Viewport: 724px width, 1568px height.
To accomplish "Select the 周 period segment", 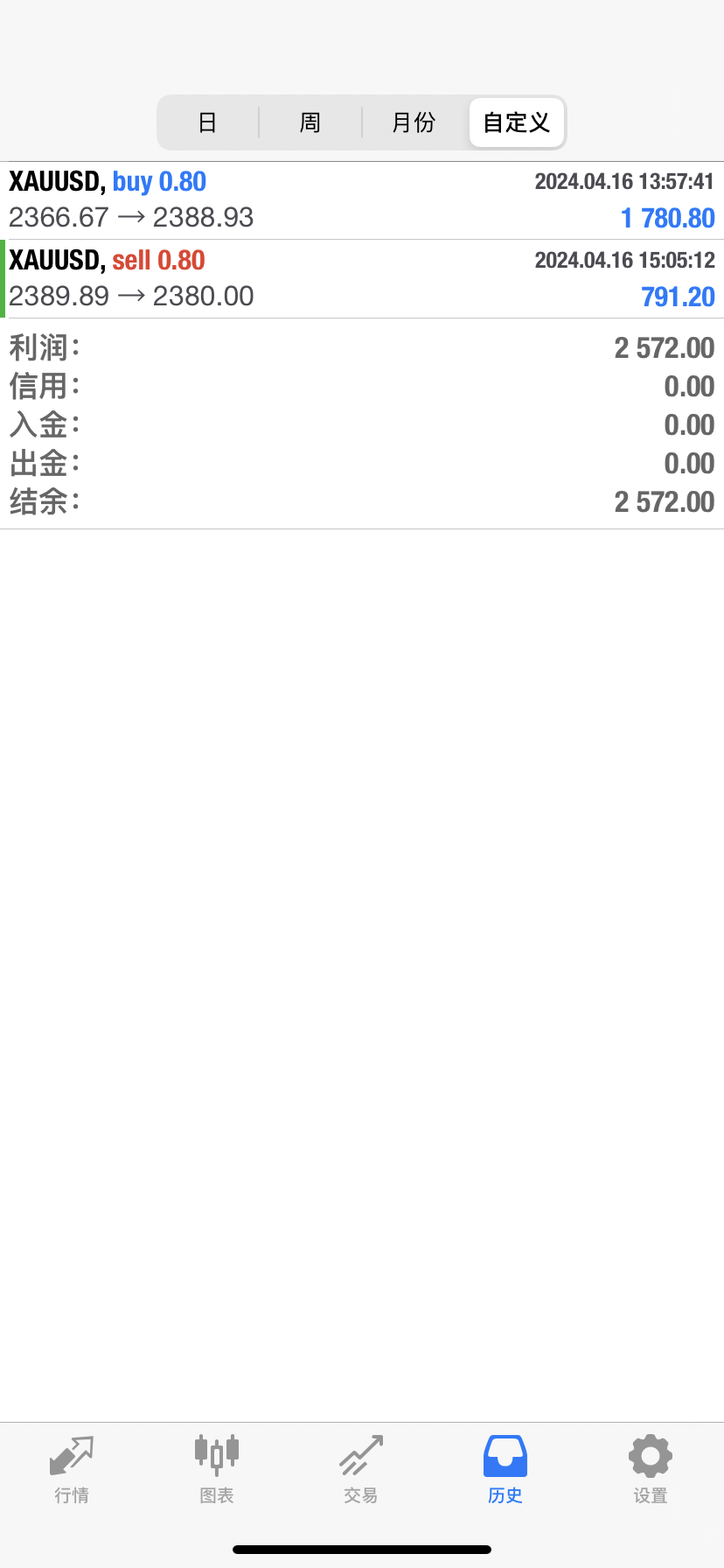I will [x=310, y=122].
